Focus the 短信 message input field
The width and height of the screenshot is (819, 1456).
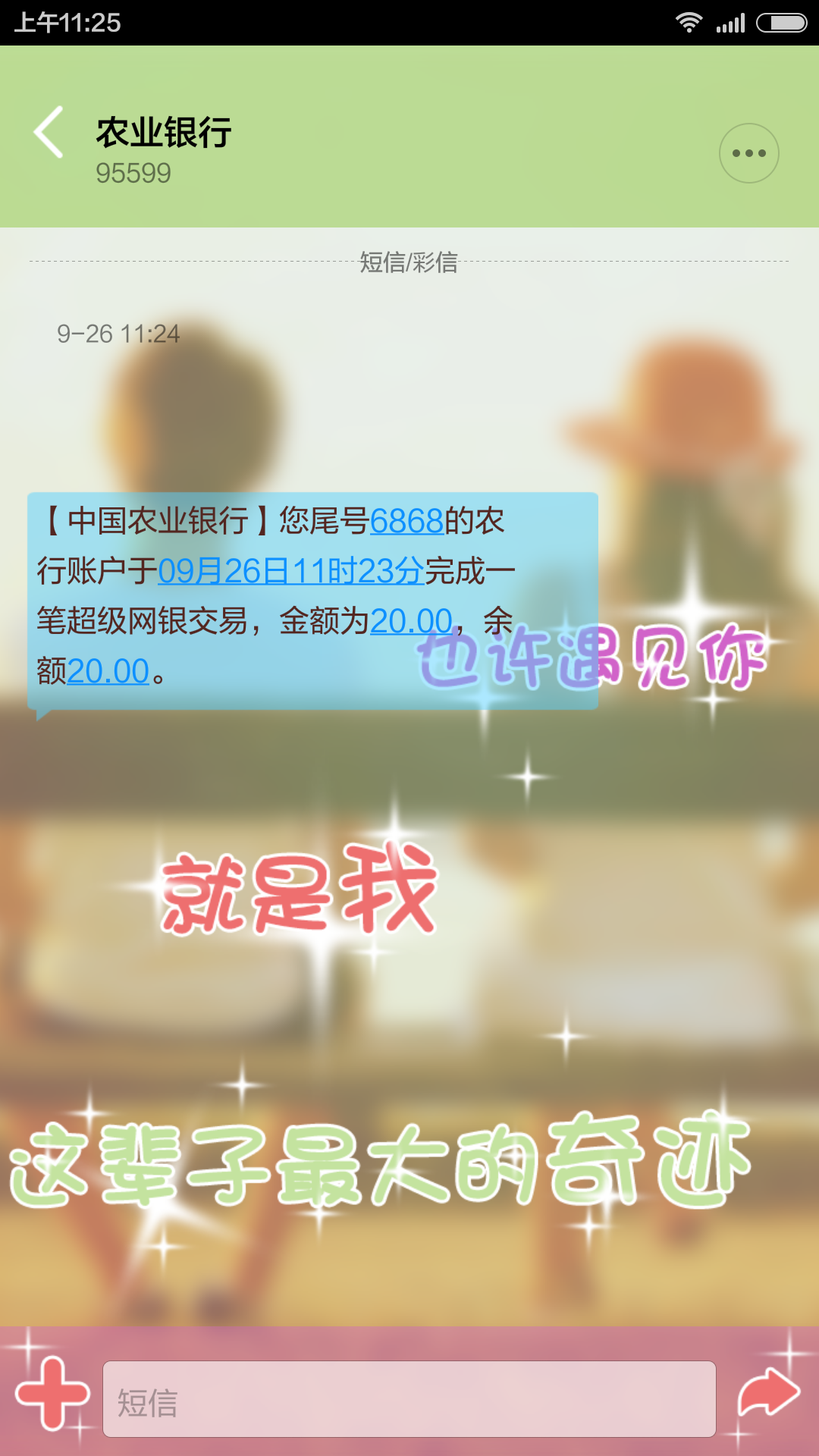pos(409,1399)
